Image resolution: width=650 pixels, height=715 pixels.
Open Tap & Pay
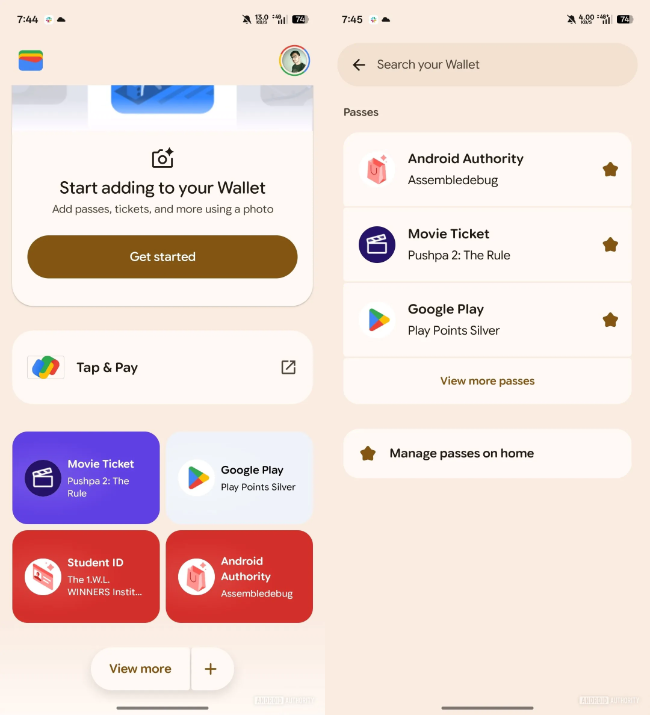(162, 367)
